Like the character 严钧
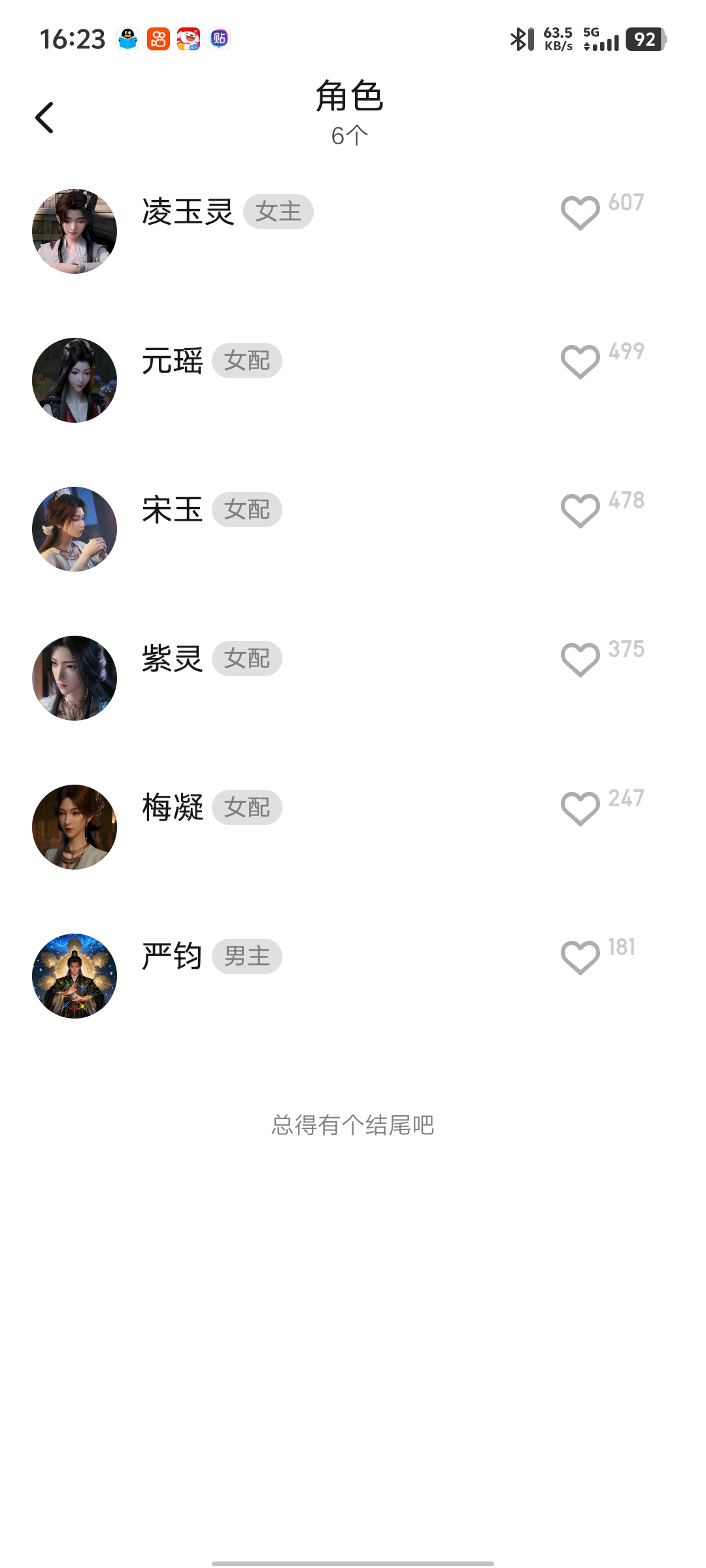The image size is (706, 1568). coord(580,958)
